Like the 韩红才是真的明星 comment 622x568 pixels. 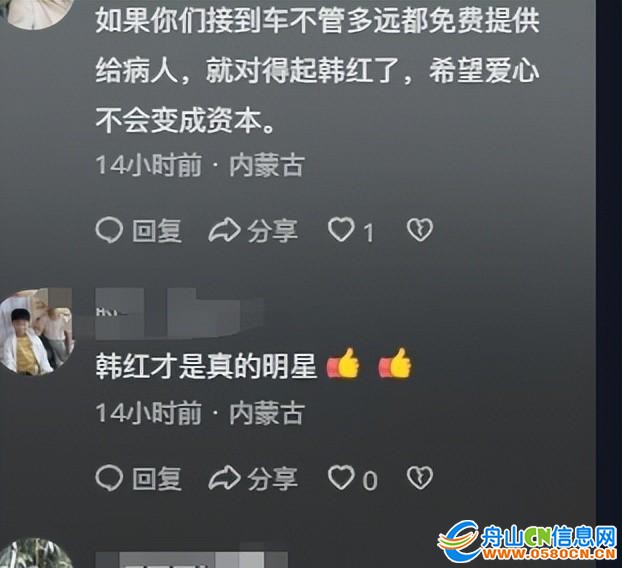coord(343,479)
